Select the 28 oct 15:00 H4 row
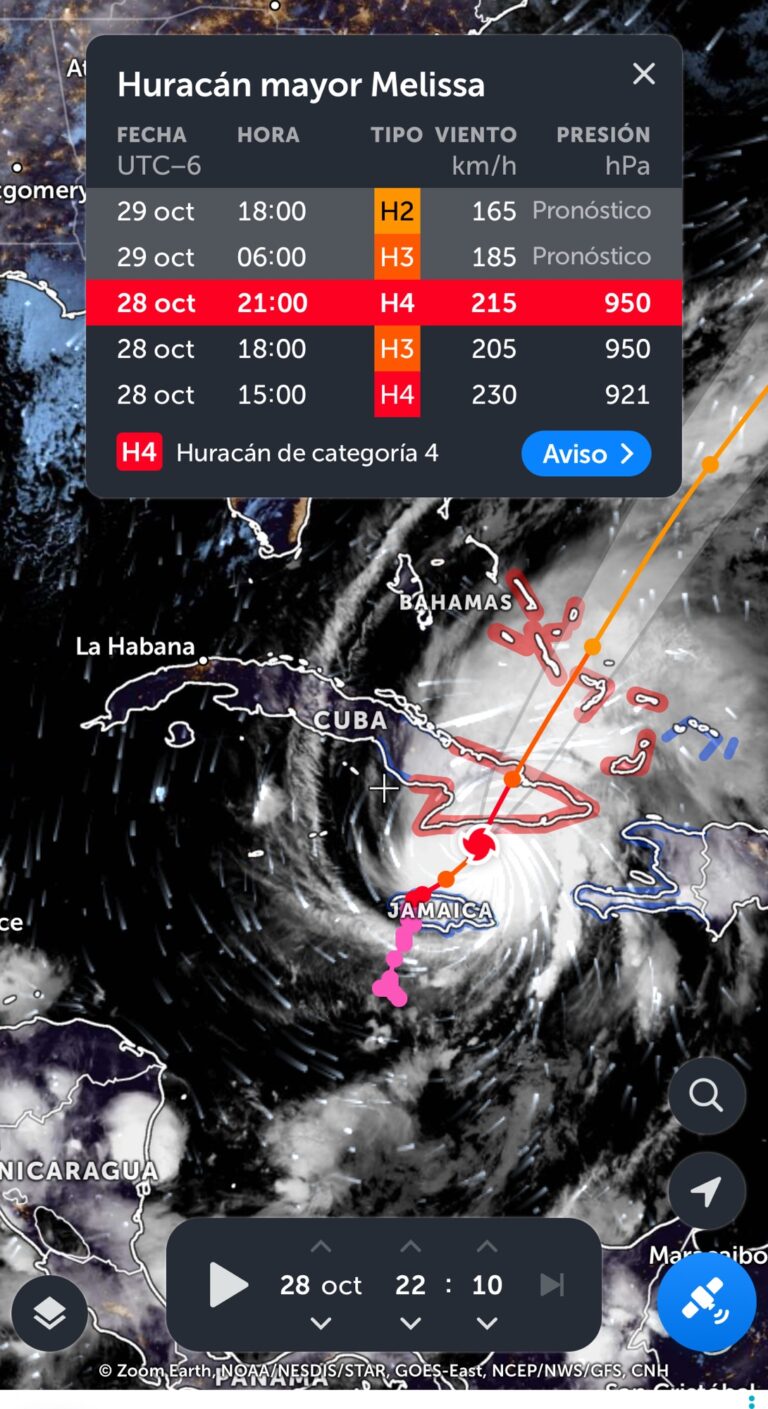Screen dimensions: 768x1409 (384, 395)
